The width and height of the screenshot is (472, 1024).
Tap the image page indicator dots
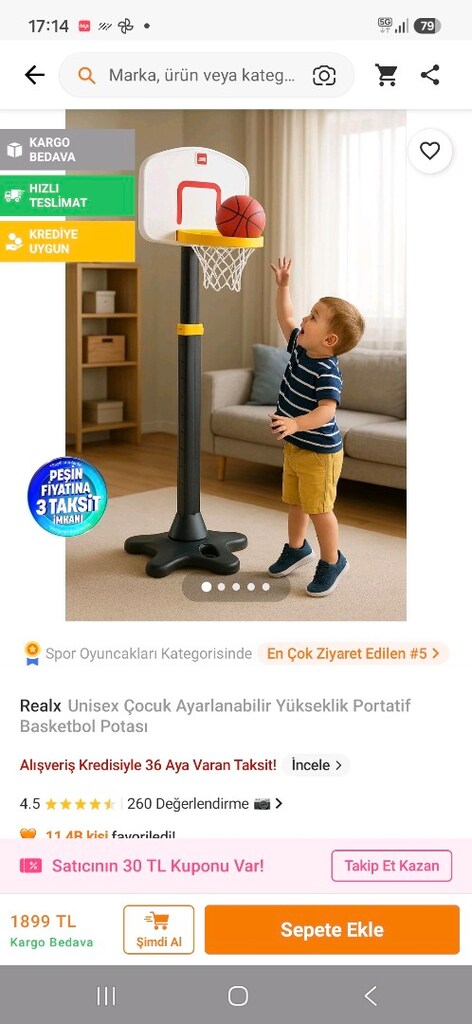[236, 586]
